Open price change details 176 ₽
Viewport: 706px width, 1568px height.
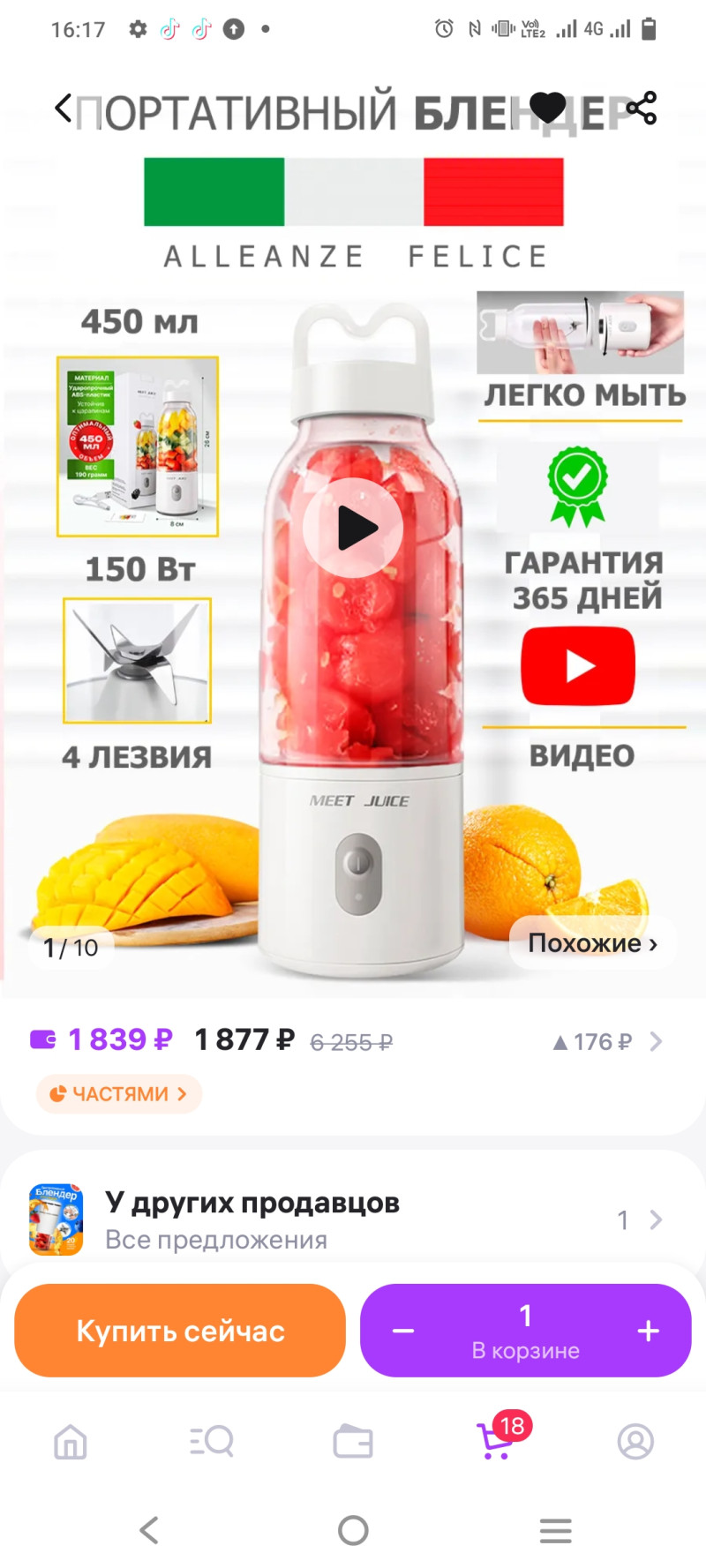click(x=607, y=1042)
